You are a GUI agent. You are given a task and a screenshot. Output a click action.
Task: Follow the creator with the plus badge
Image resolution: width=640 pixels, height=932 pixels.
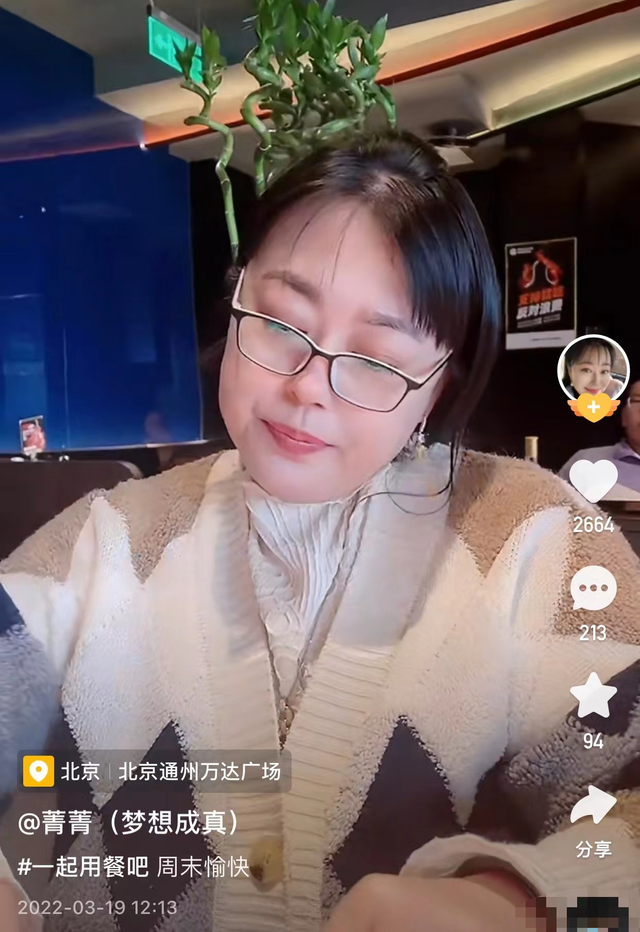pyautogui.click(x=594, y=407)
